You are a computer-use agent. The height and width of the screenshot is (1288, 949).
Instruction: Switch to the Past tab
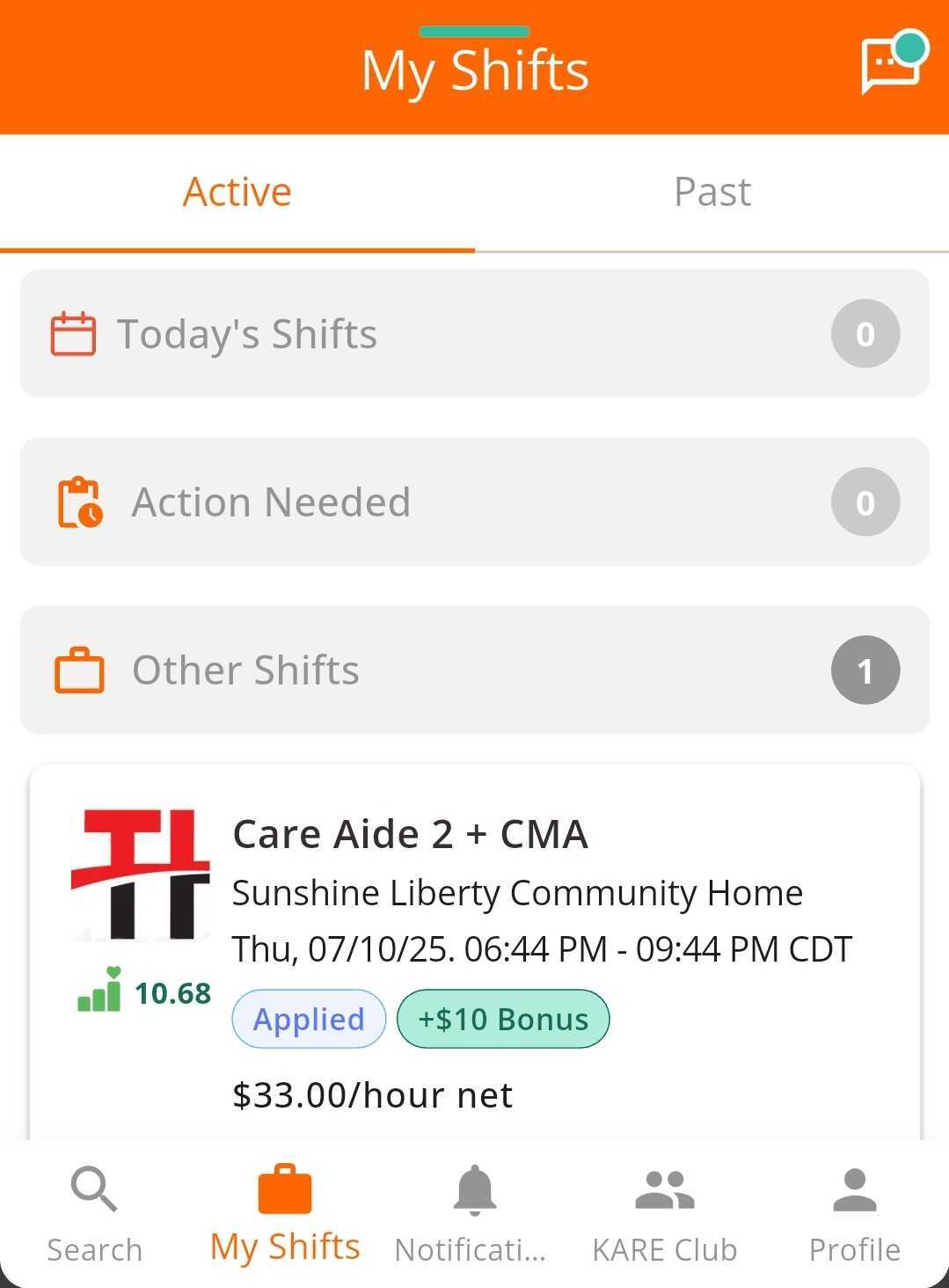click(712, 191)
